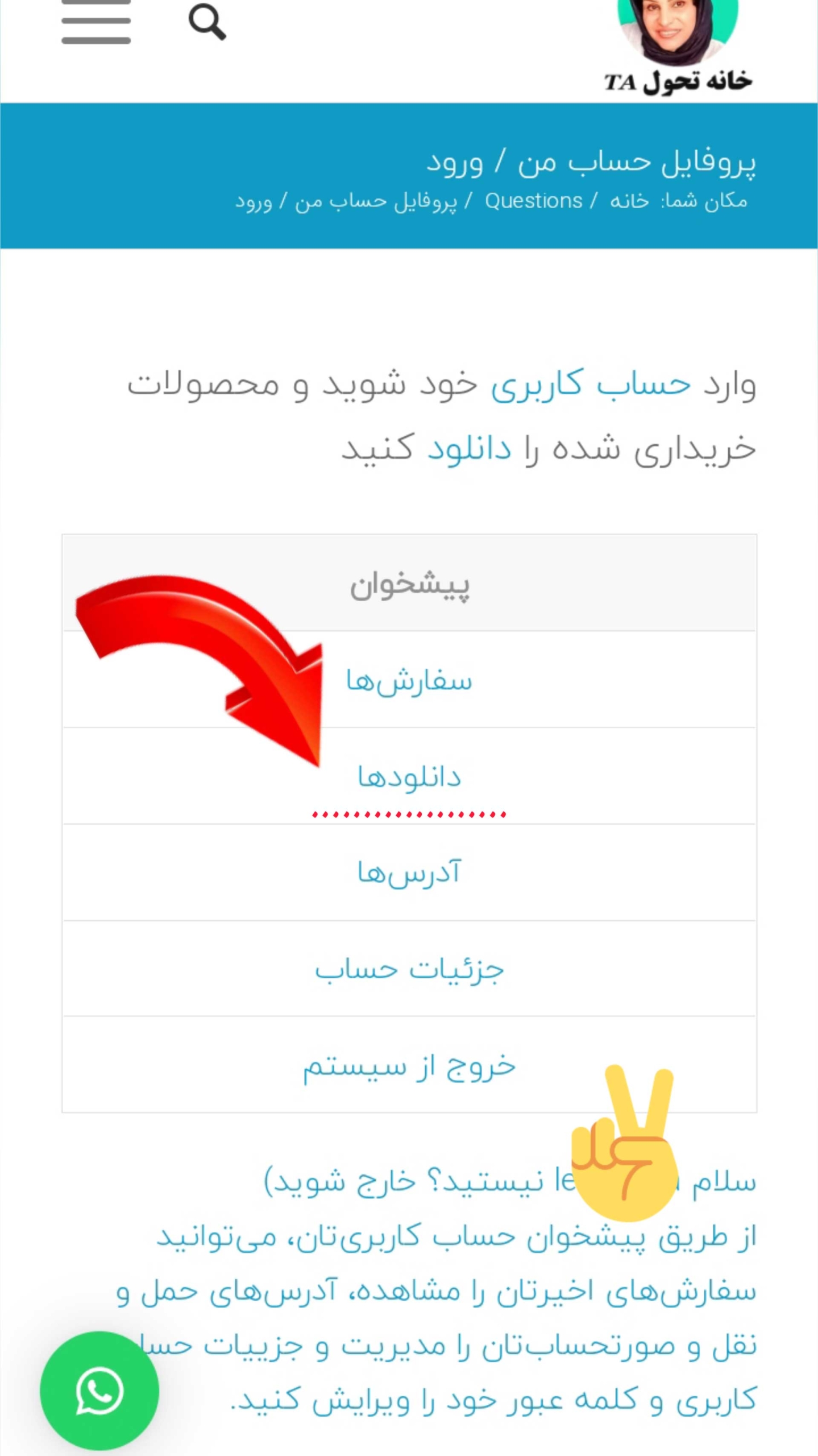Select خروج از سیستم to log out
The width and height of the screenshot is (818, 1456).
[409, 1065]
